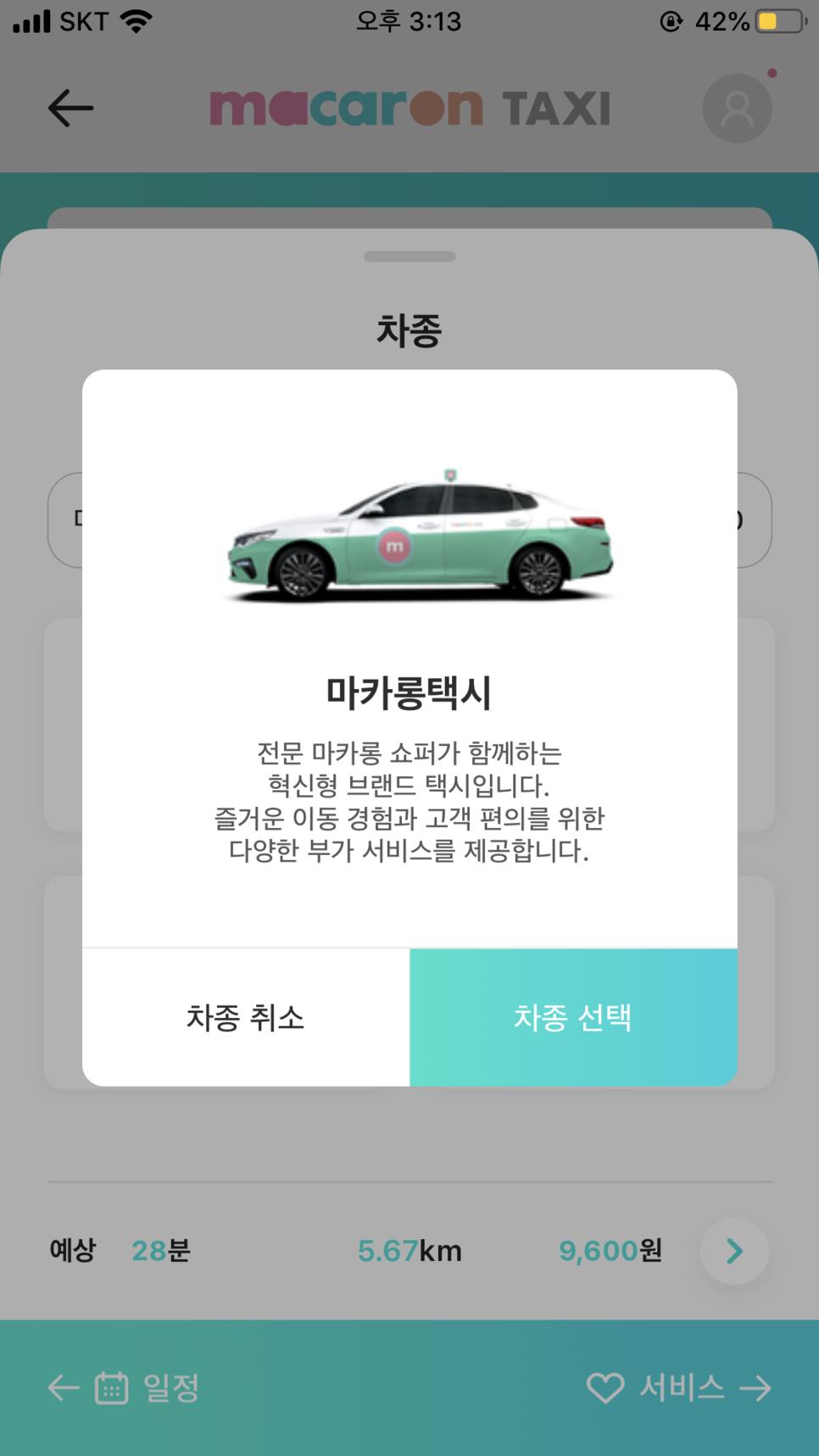Viewport: 819px width, 1456px height.
Task: Tap the 5.67km distance value
Action: pyautogui.click(x=409, y=1251)
